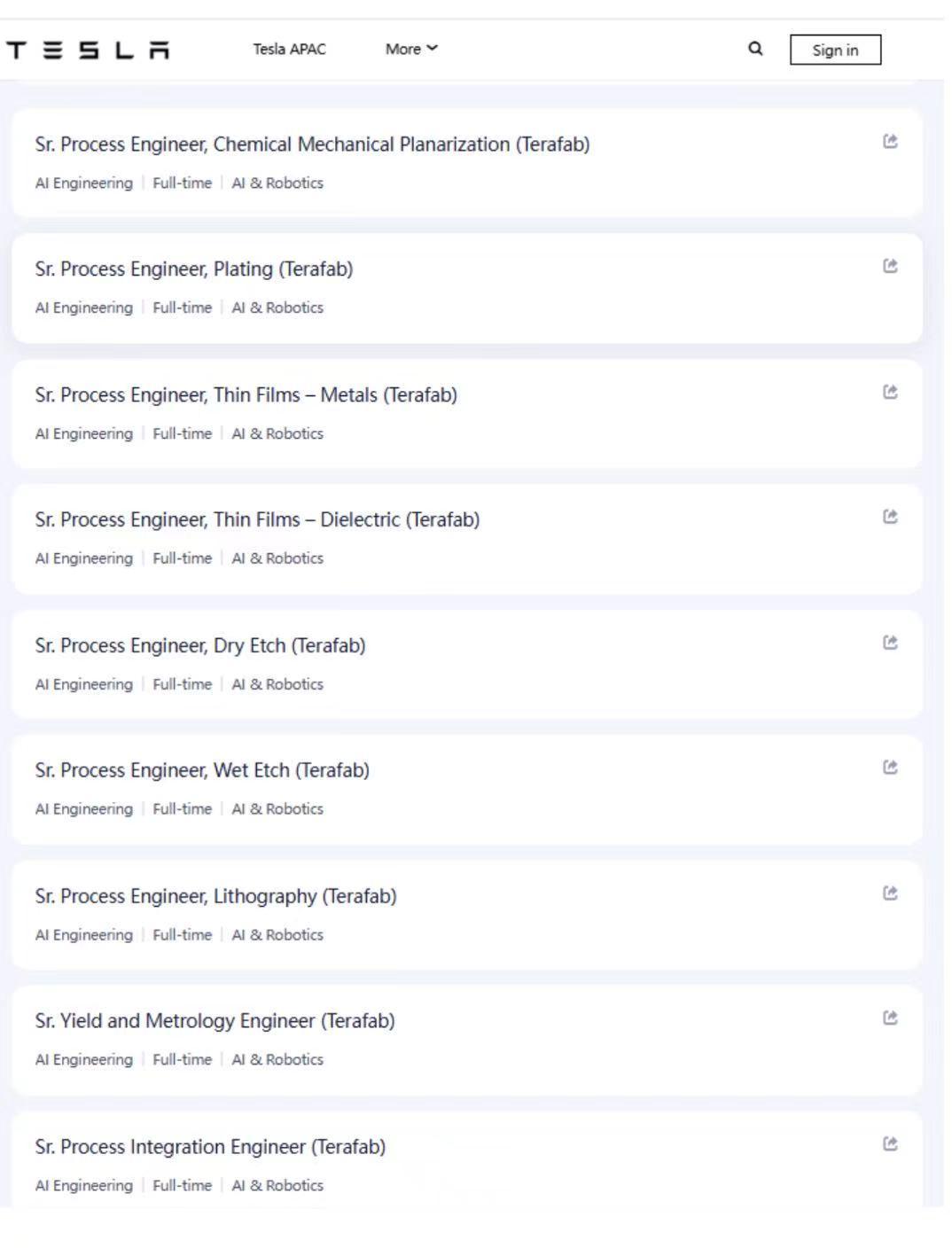
Task: Select the Dry Etch engineer job card
Action: tap(200, 646)
